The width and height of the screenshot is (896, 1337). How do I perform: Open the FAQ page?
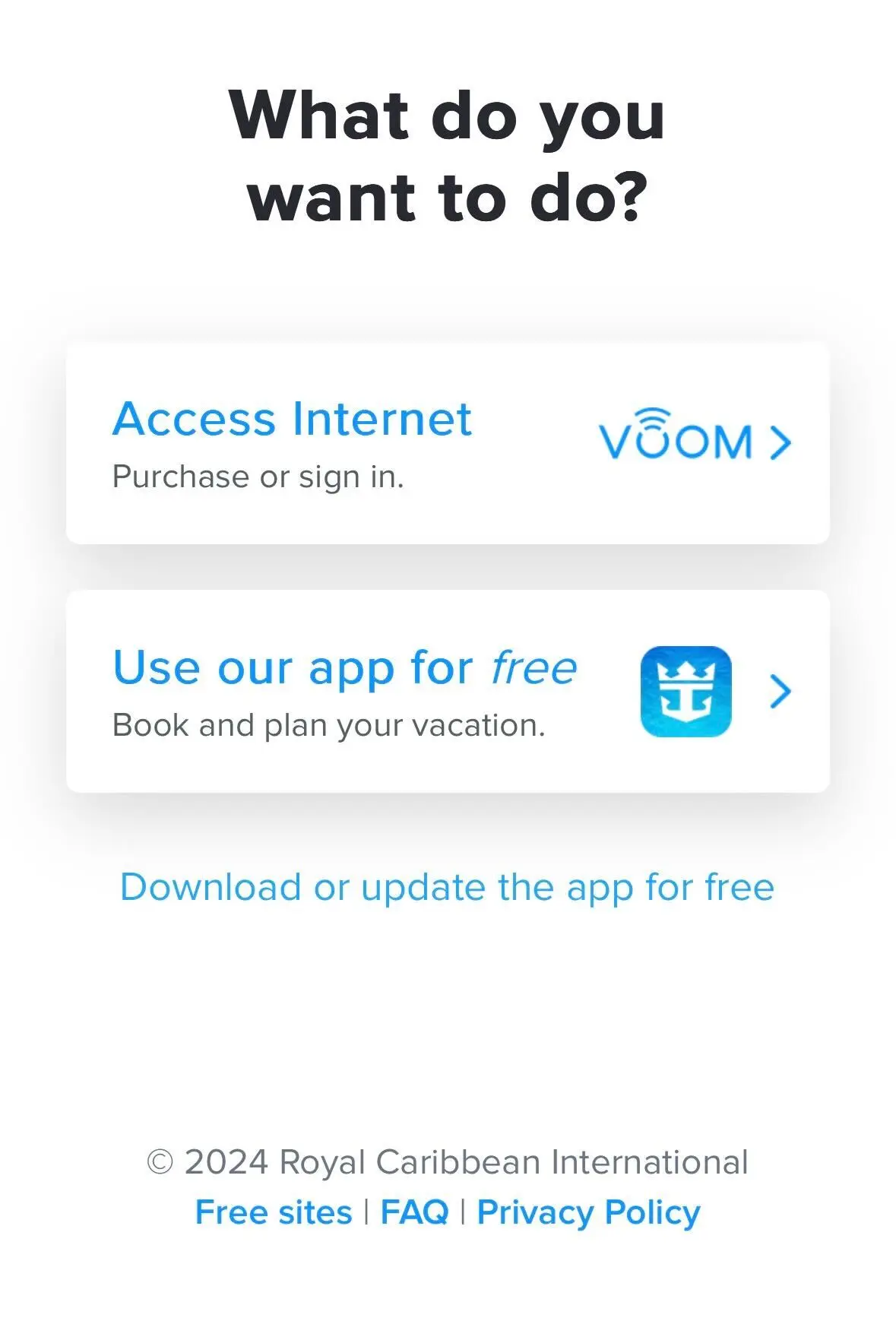tap(415, 1212)
